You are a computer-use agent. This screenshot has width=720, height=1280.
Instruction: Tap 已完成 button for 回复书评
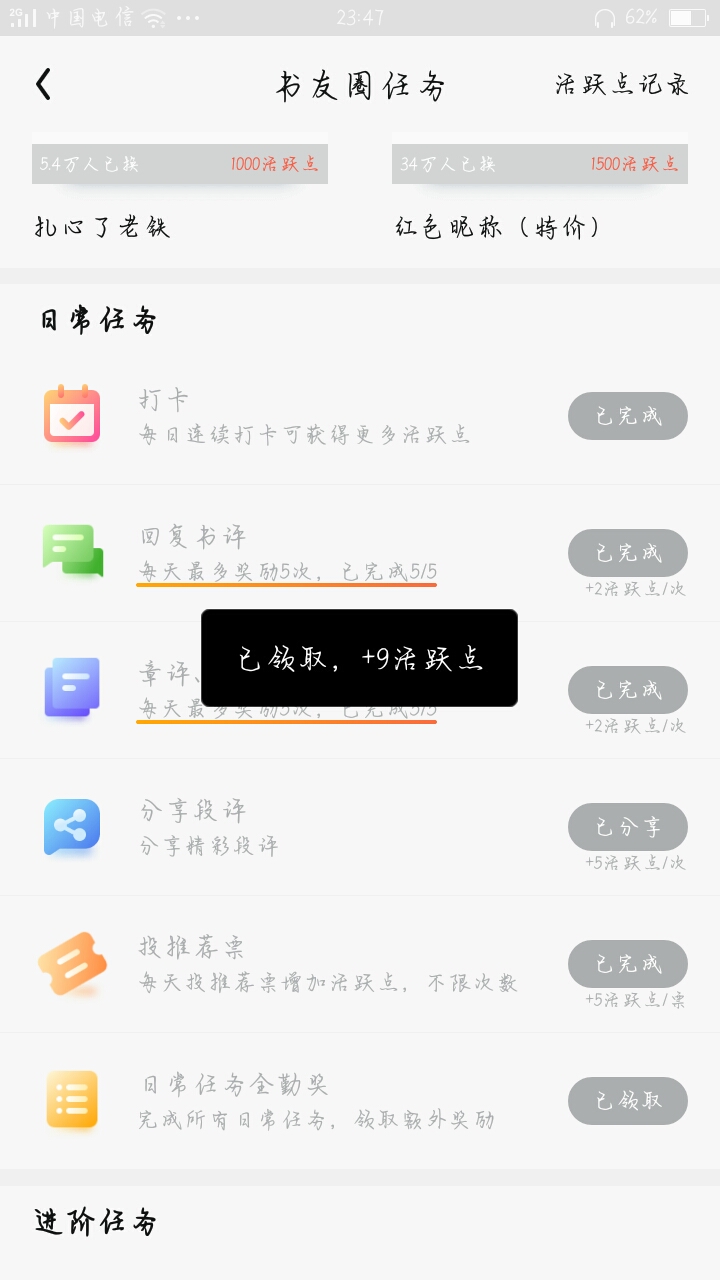pos(628,553)
